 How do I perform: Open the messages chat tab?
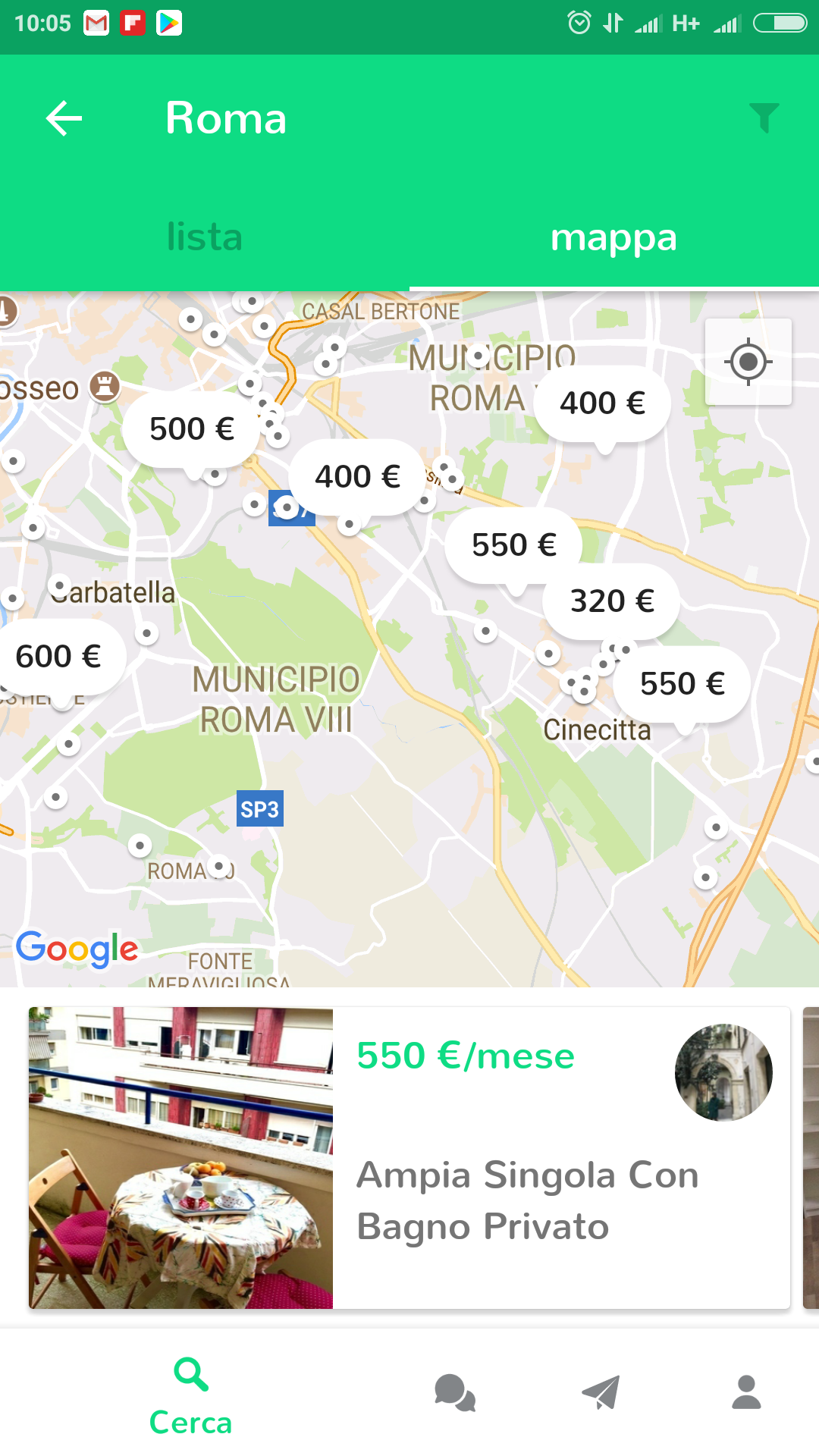point(454,1393)
